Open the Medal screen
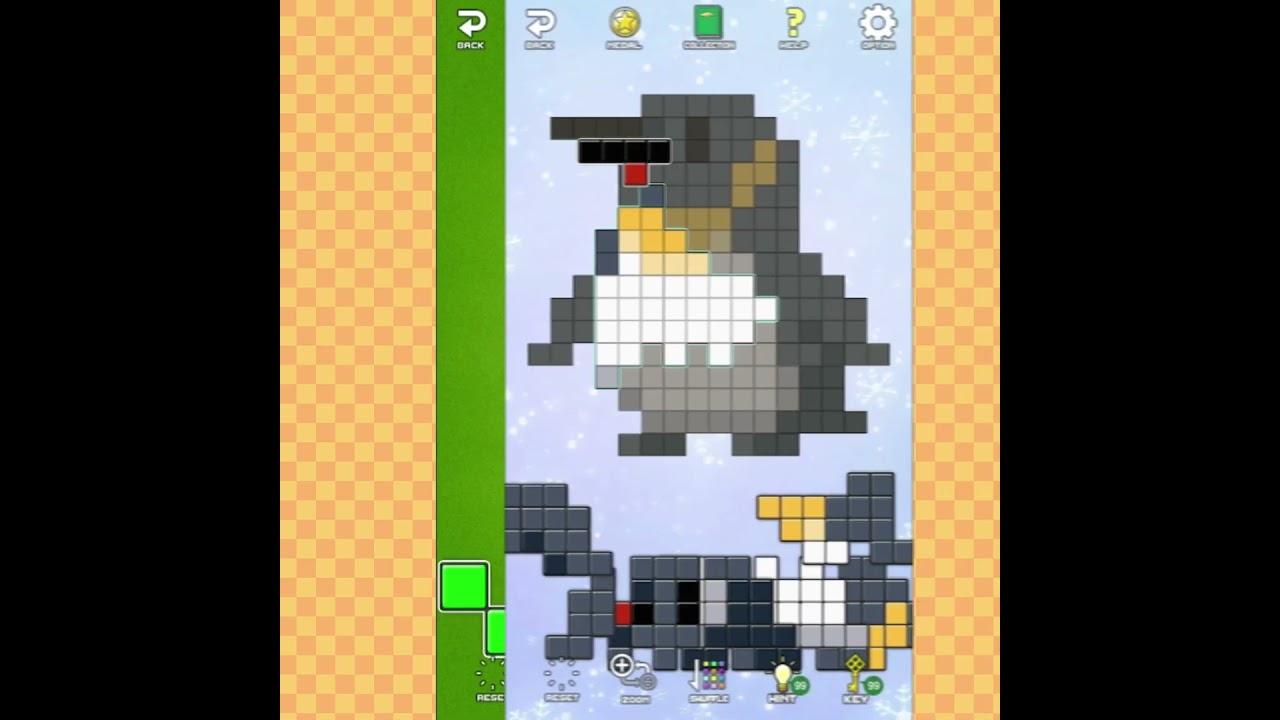The height and width of the screenshot is (720, 1280). click(x=623, y=27)
